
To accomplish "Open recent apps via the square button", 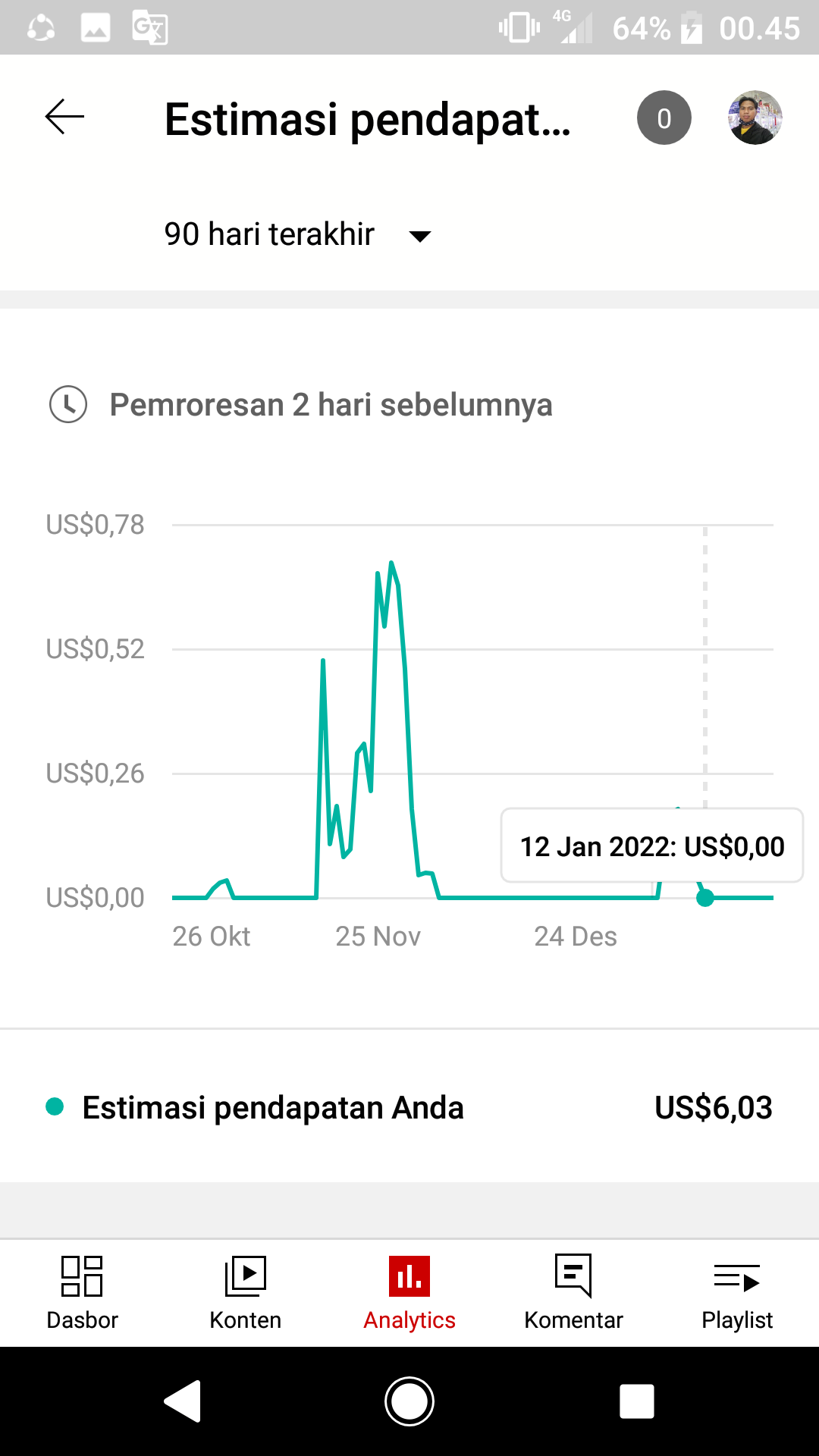I will point(637,1401).
